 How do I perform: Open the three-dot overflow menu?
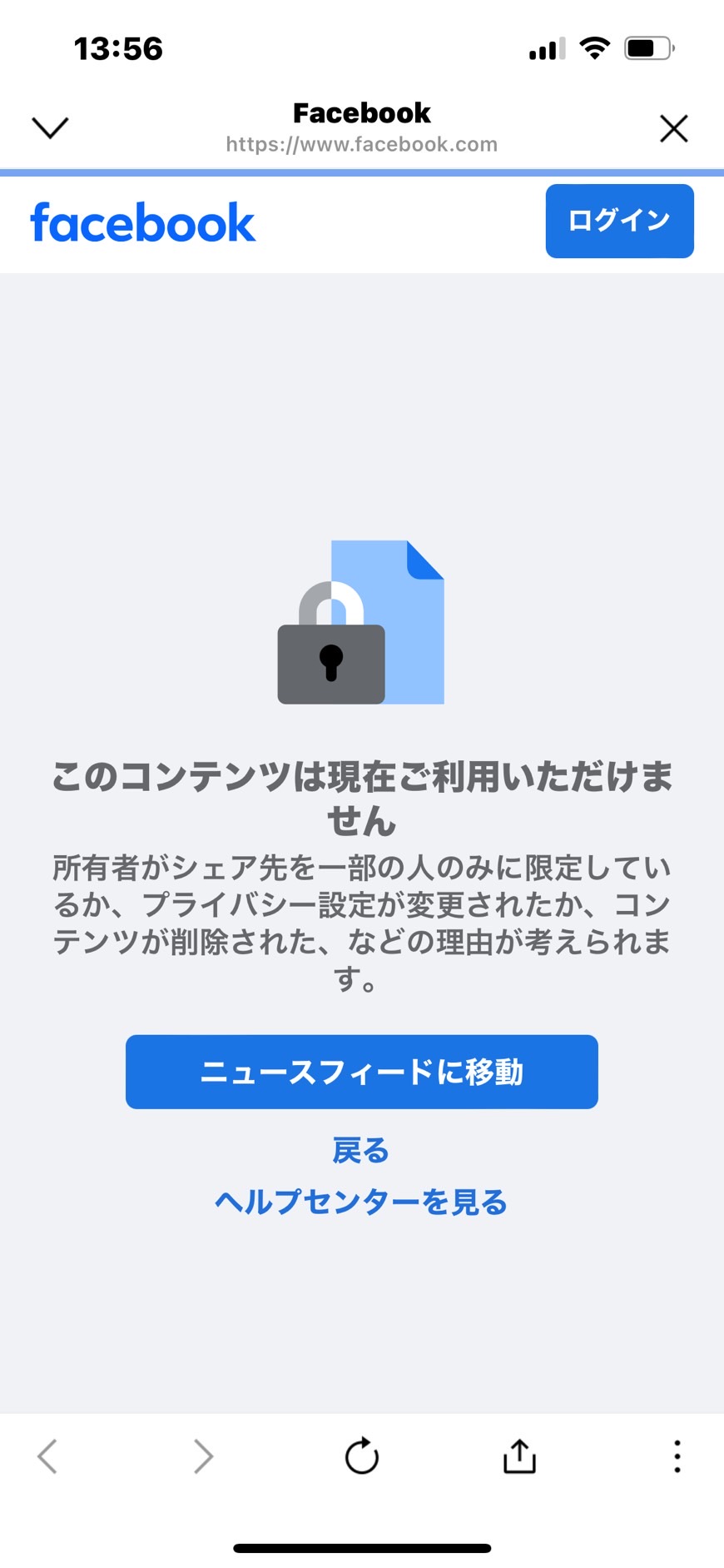(677, 1456)
